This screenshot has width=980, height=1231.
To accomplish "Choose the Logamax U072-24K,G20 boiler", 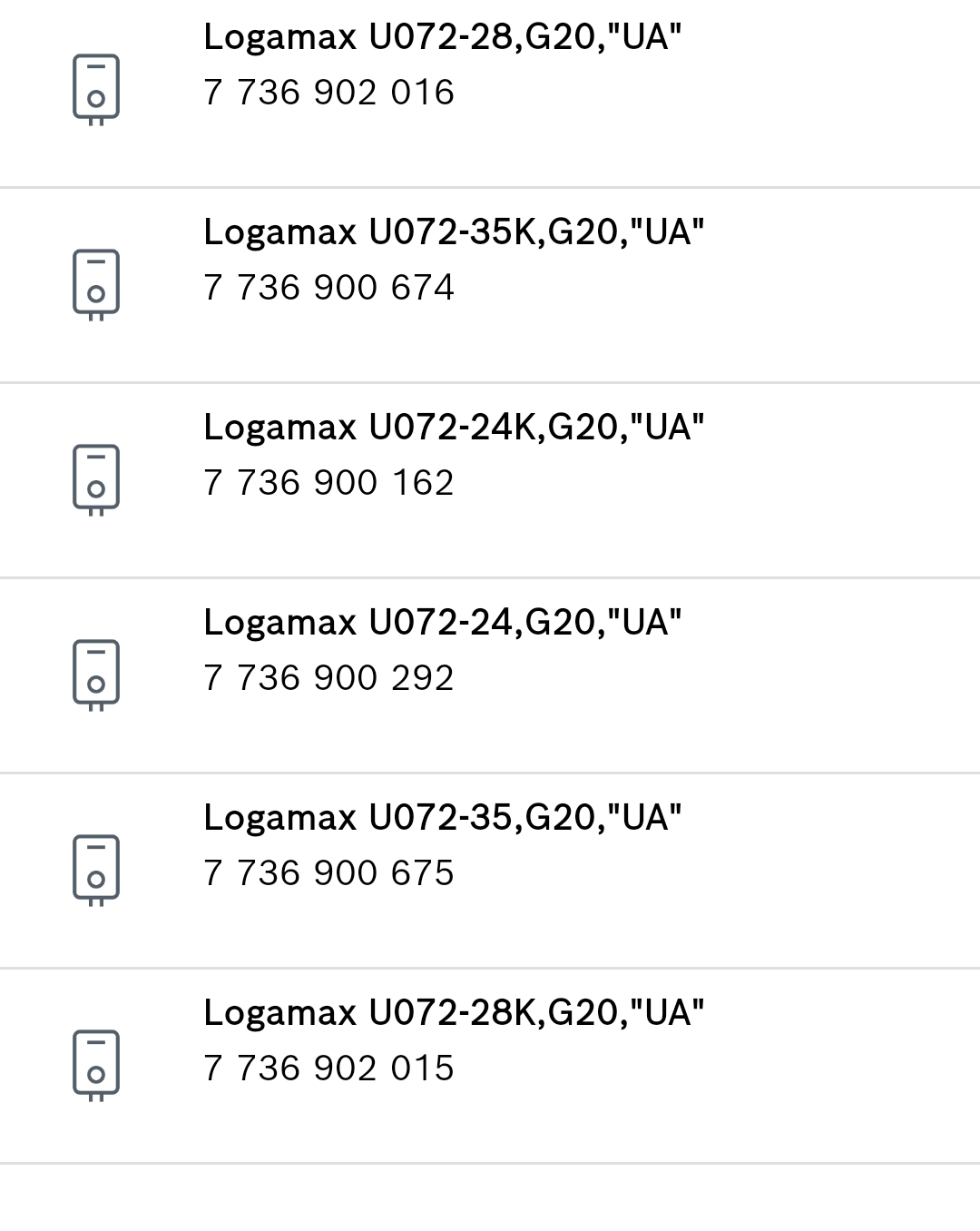I will pos(454,455).
